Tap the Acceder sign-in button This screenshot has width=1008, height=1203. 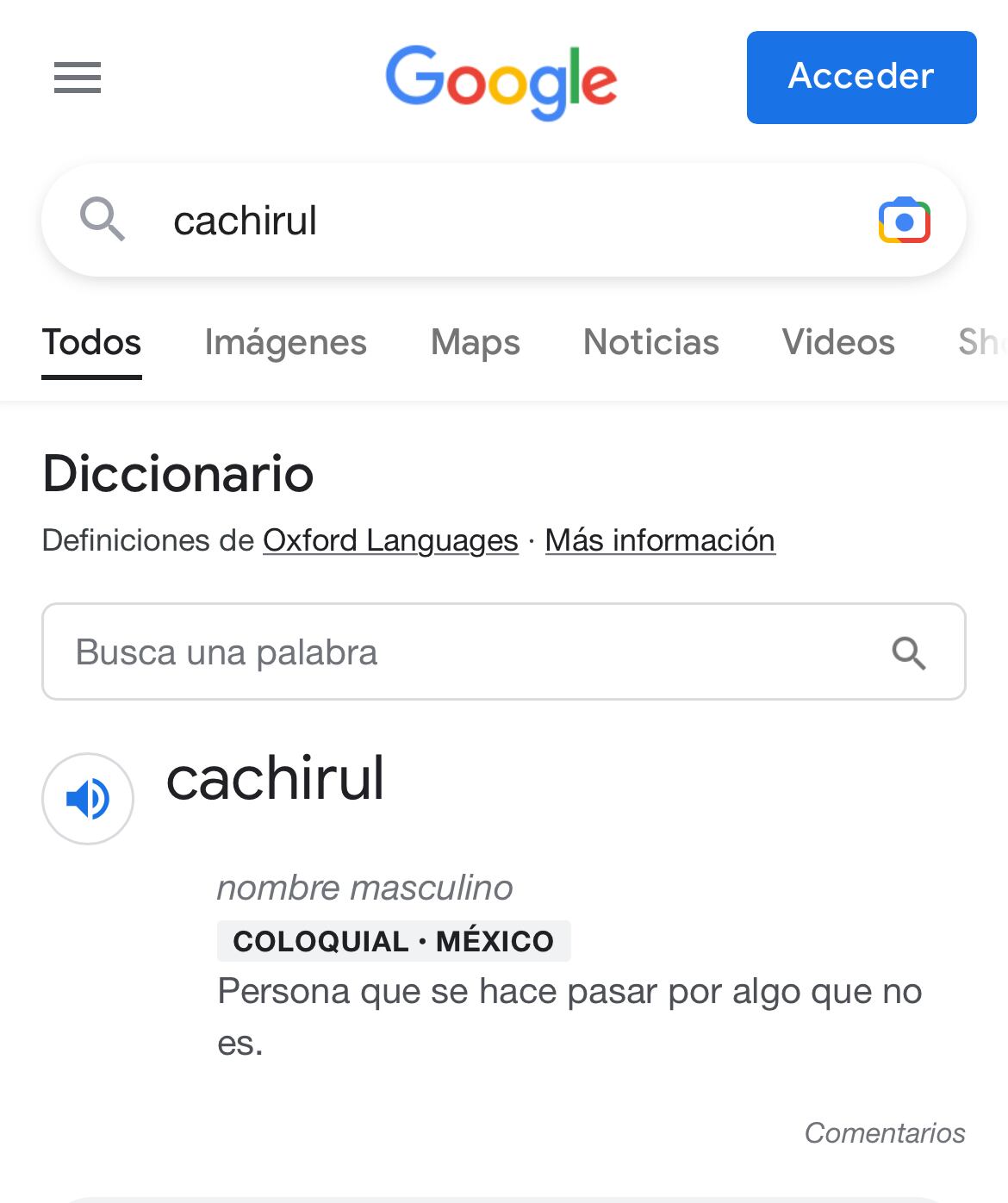(861, 78)
